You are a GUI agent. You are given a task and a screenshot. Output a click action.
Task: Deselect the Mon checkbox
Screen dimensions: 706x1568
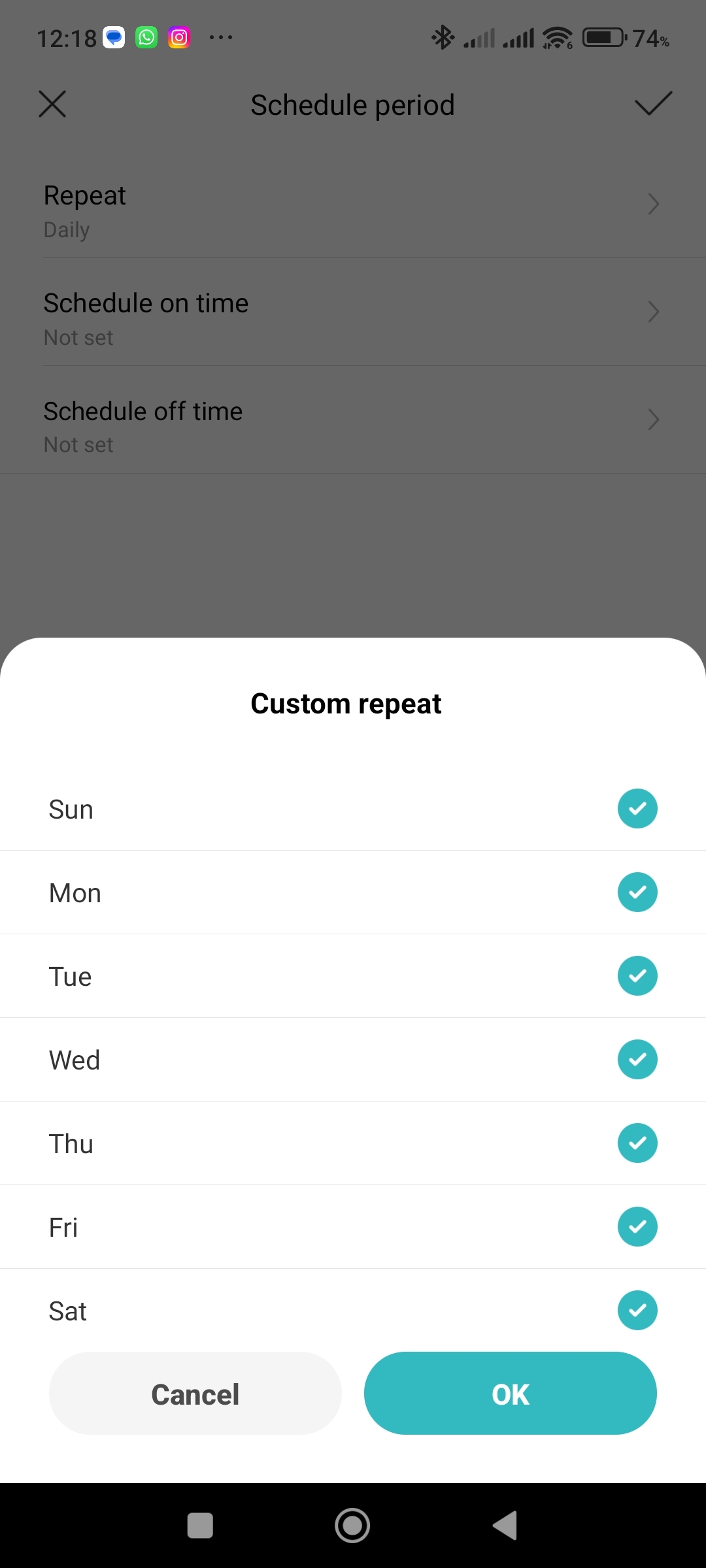click(637, 892)
